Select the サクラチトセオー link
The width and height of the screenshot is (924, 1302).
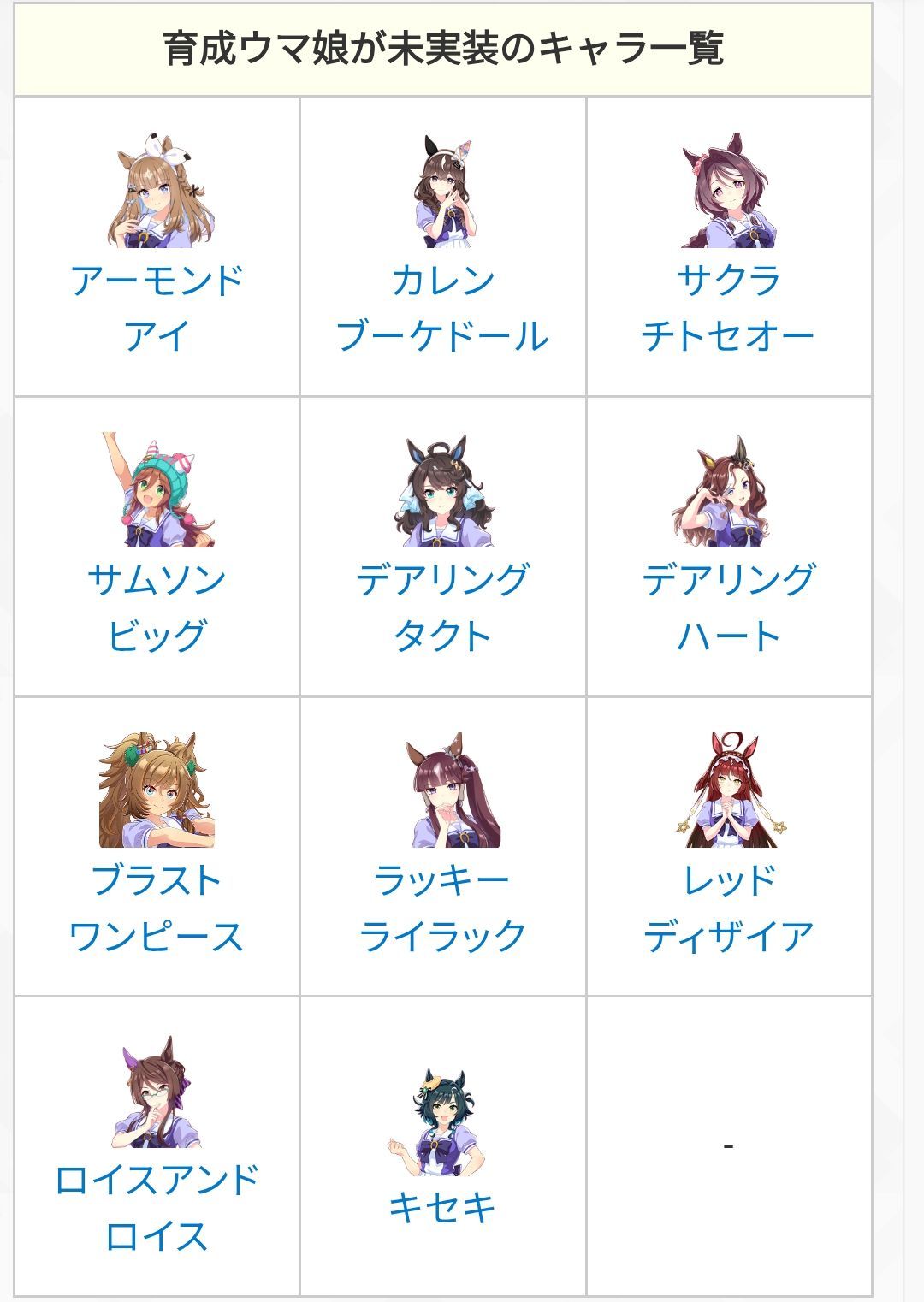point(728,306)
